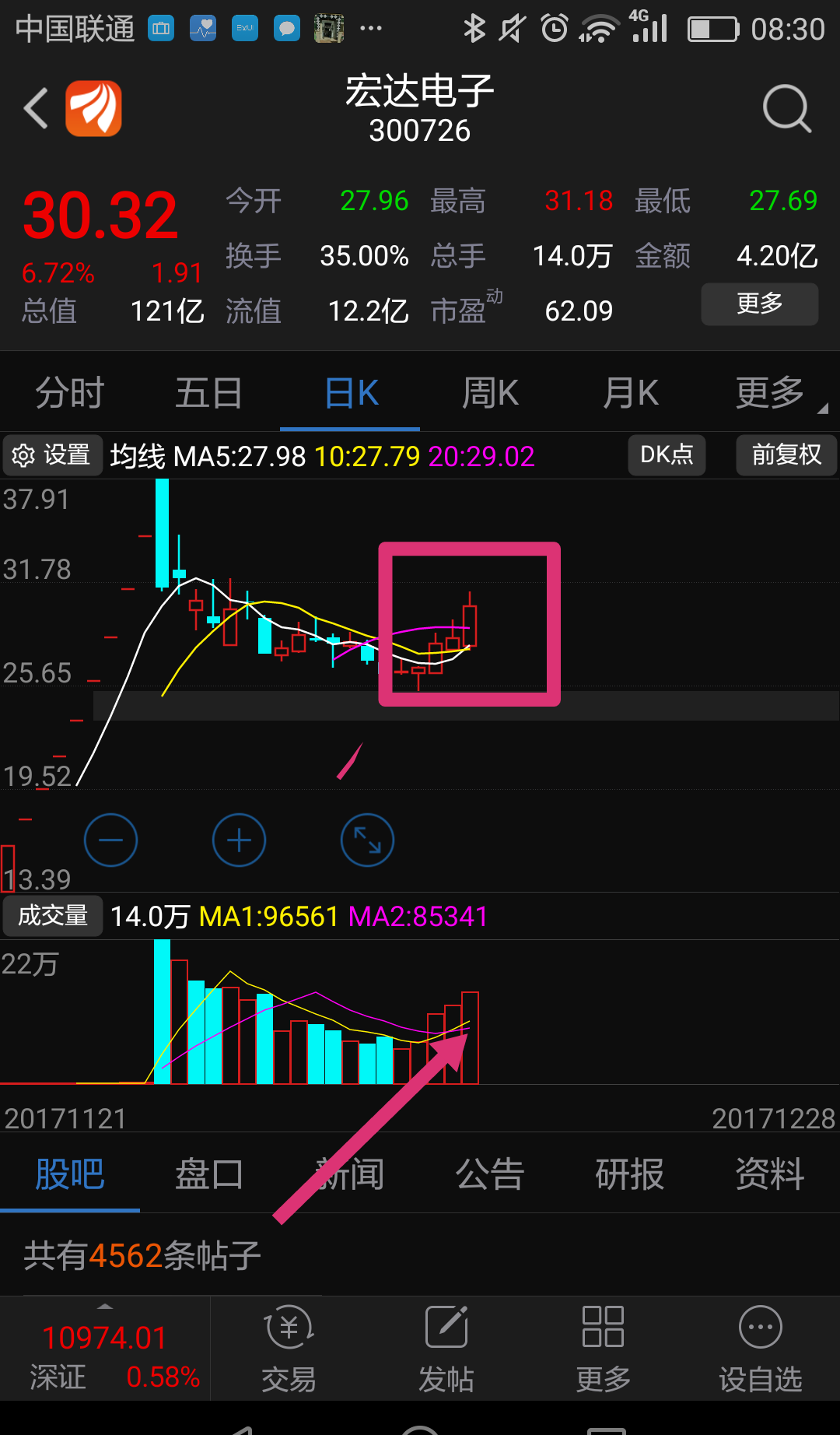Go back using the top-left arrow

[x=36, y=108]
